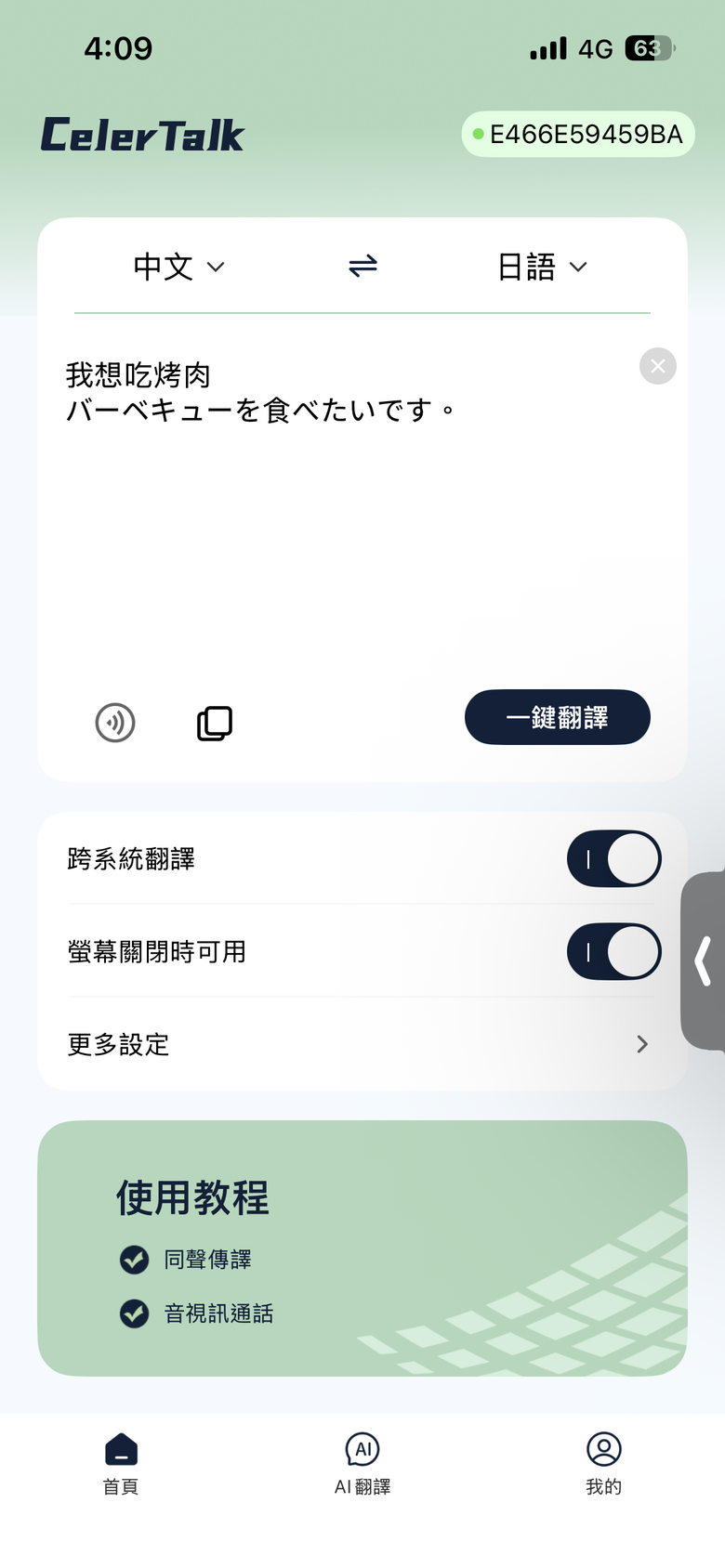The height and width of the screenshot is (1568, 725).
Task: Disable 跨系統翻譯 switch
Action: (613, 859)
